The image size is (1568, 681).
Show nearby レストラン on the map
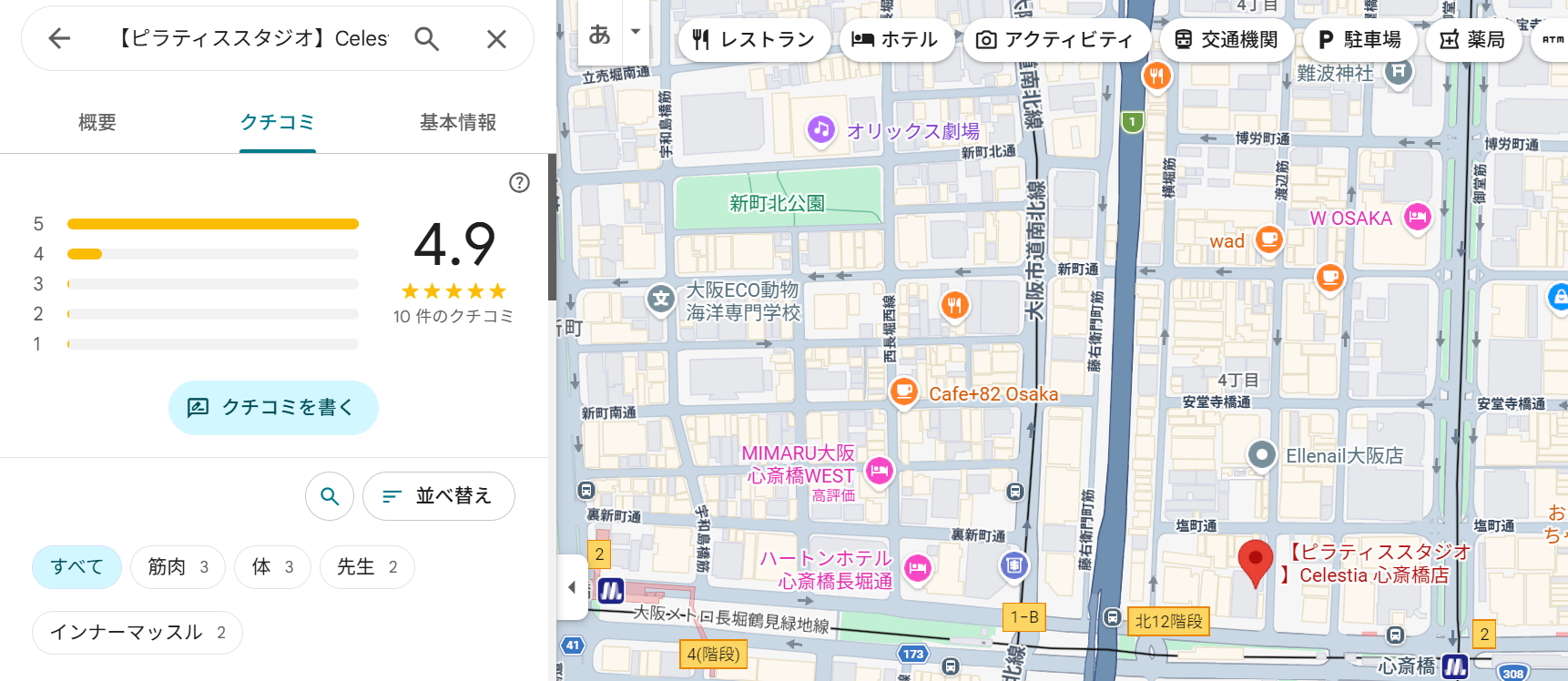pos(754,40)
